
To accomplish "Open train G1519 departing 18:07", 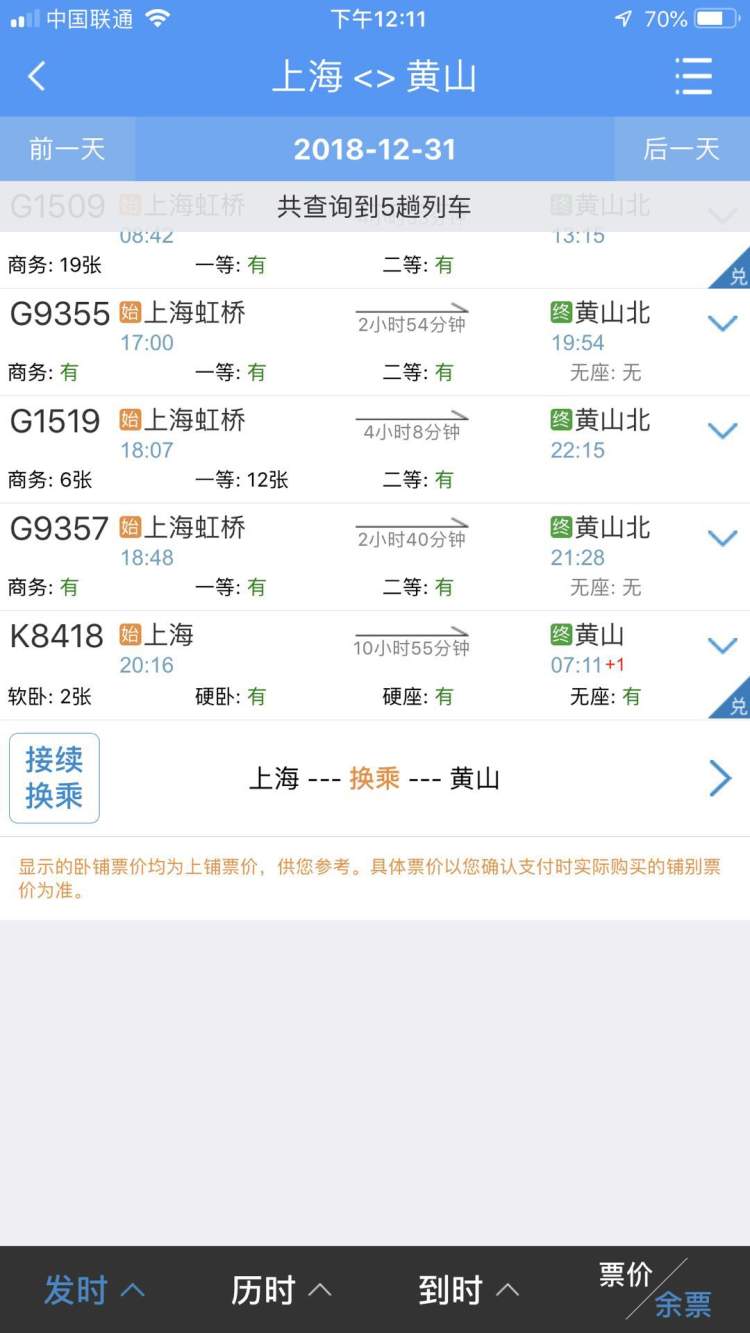I will pyautogui.click(x=375, y=449).
